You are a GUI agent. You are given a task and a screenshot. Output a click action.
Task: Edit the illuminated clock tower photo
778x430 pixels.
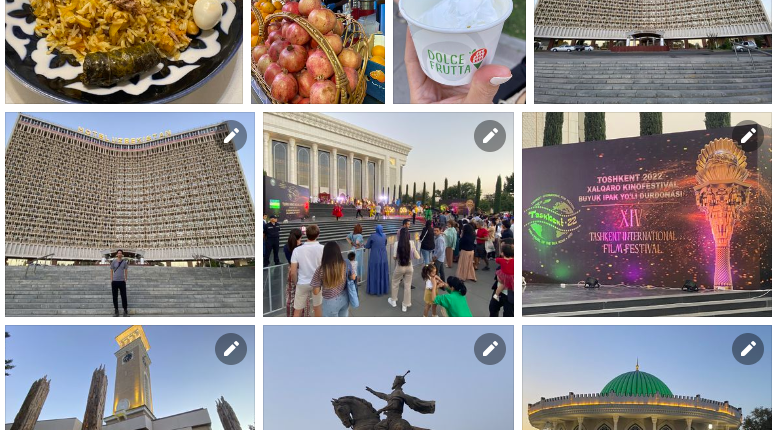(x=231, y=349)
